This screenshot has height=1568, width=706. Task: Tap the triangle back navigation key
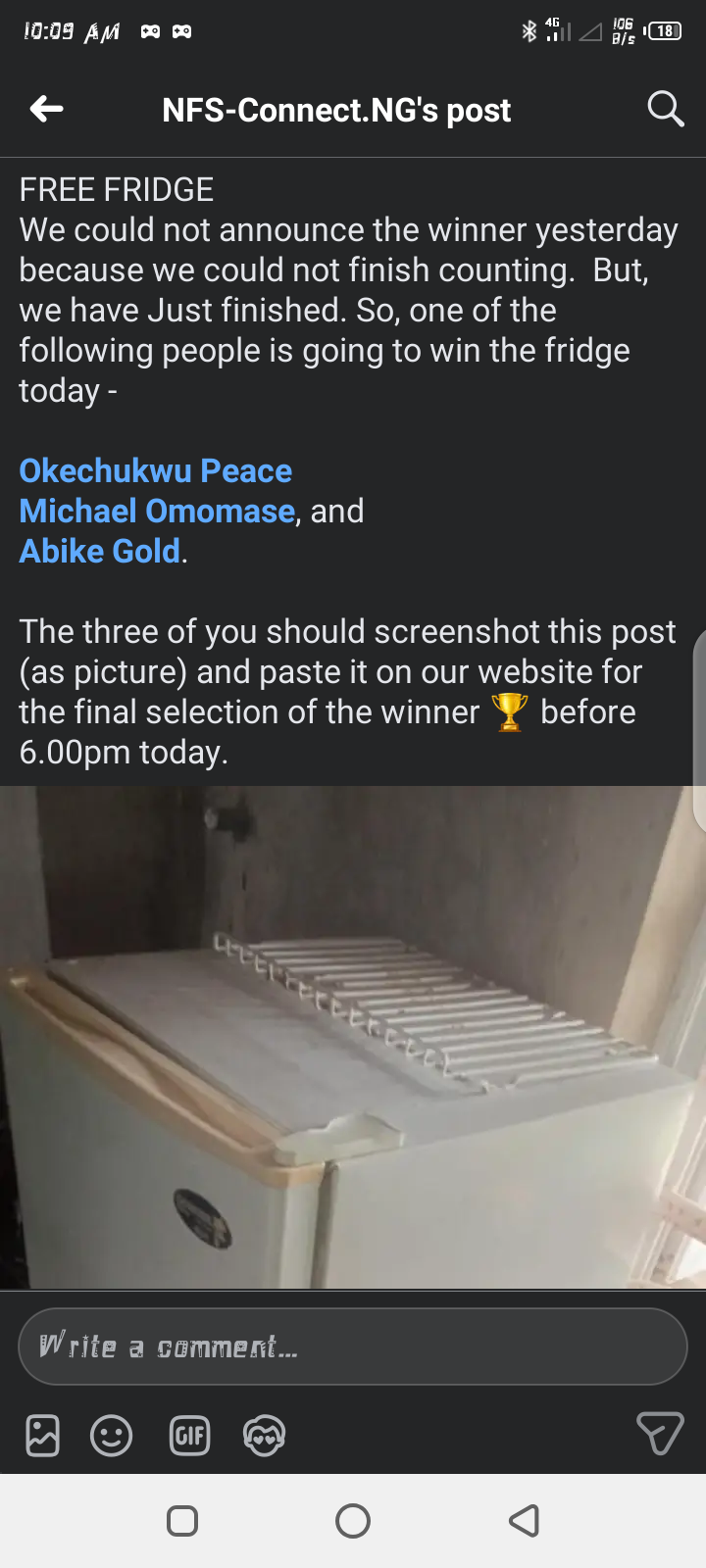525,1521
